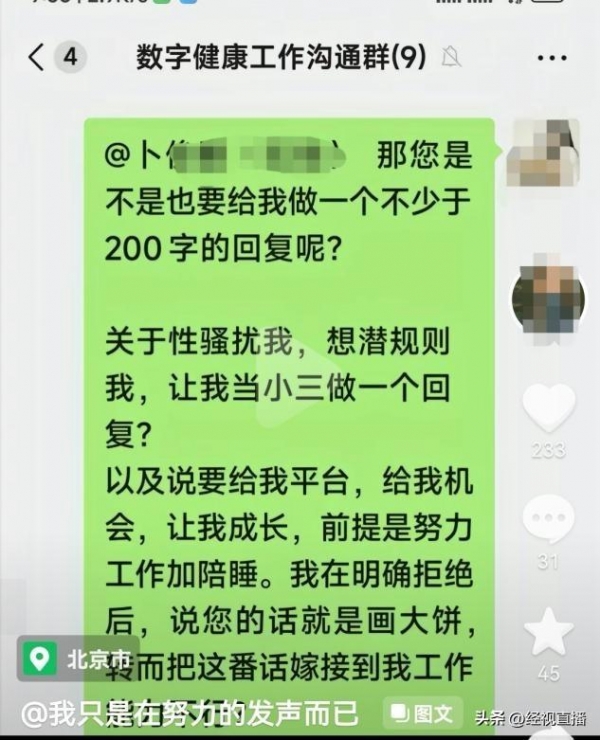
Task: Like this post with 233 likes
Action: click(548, 408)
